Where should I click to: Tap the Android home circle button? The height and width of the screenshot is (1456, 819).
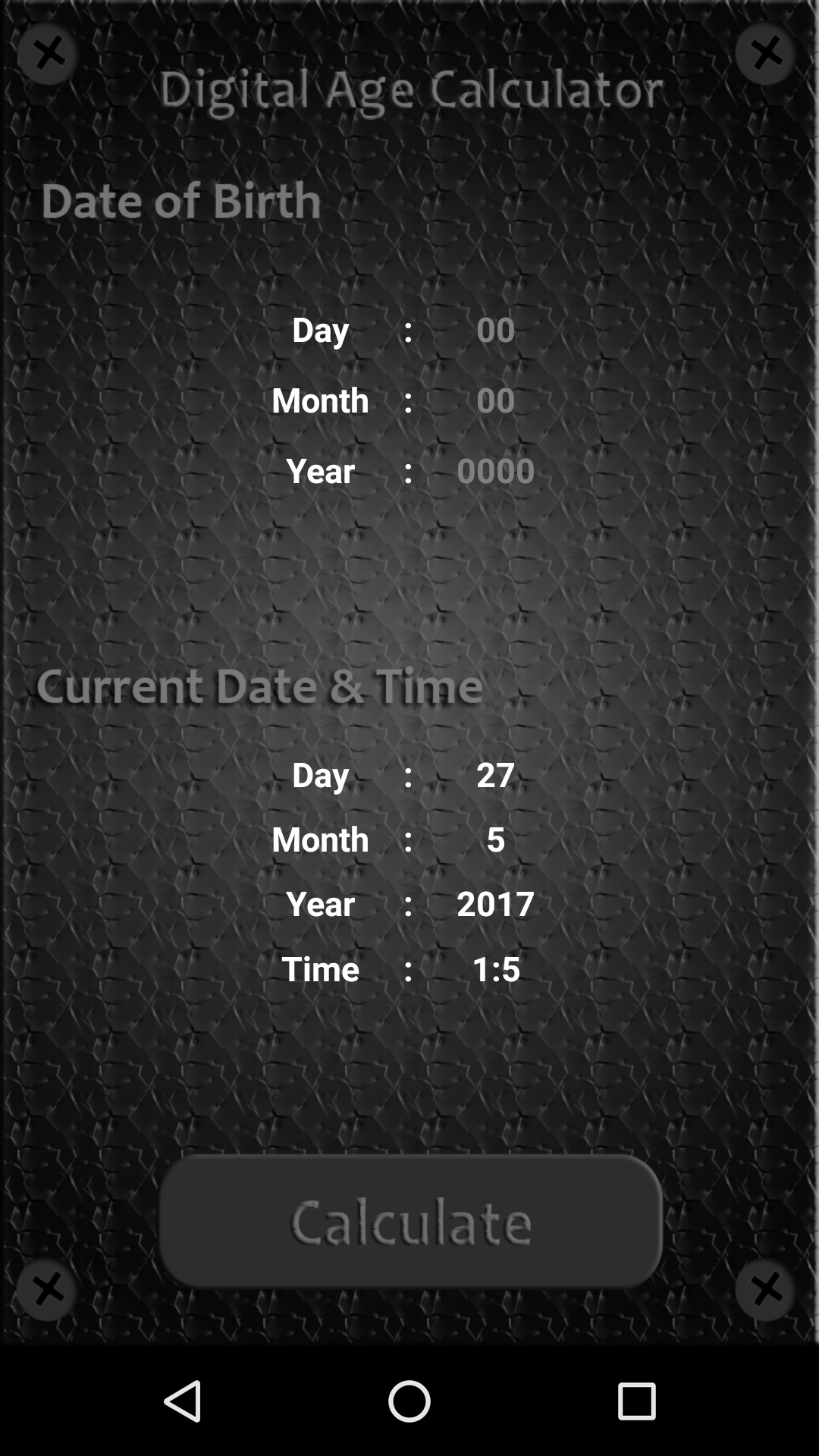[x=409, y=1399]
